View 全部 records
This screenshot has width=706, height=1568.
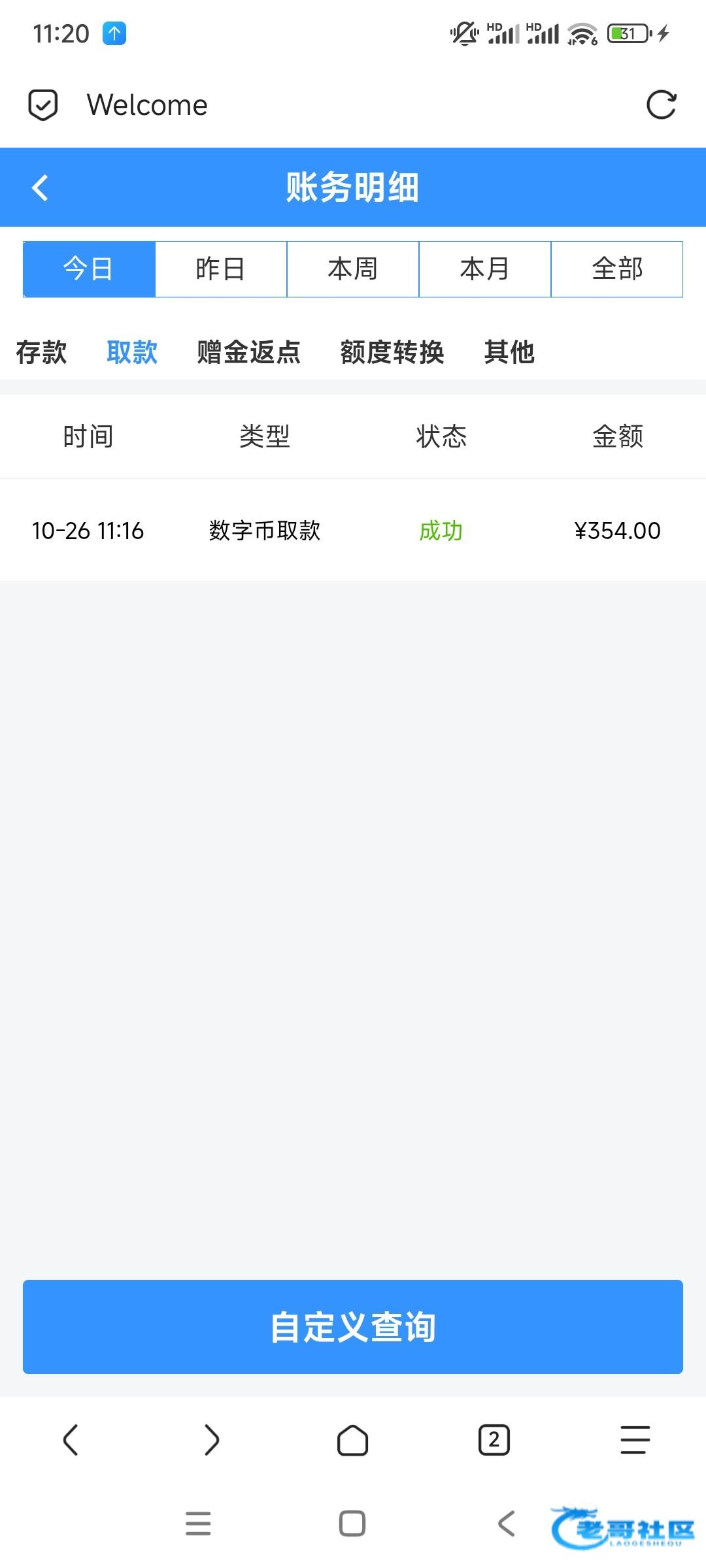tap(617, 269)
